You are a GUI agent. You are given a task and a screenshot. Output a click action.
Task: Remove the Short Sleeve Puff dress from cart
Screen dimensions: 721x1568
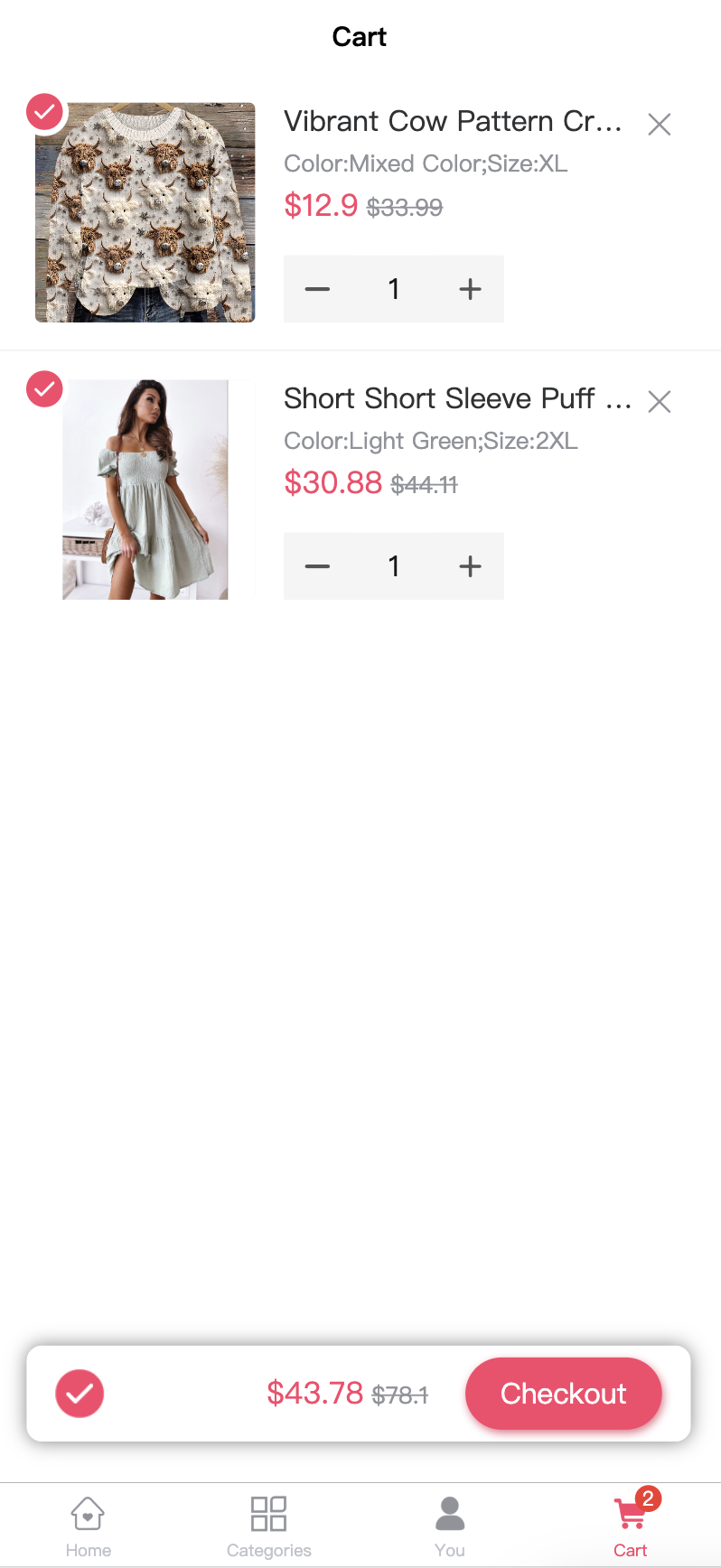tap(660, 402)
